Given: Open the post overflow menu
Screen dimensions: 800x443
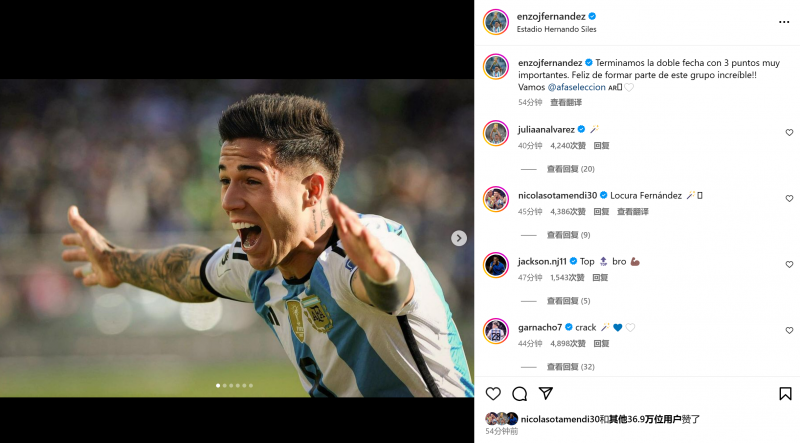Looking at the screenshot, I should [783, 22].
